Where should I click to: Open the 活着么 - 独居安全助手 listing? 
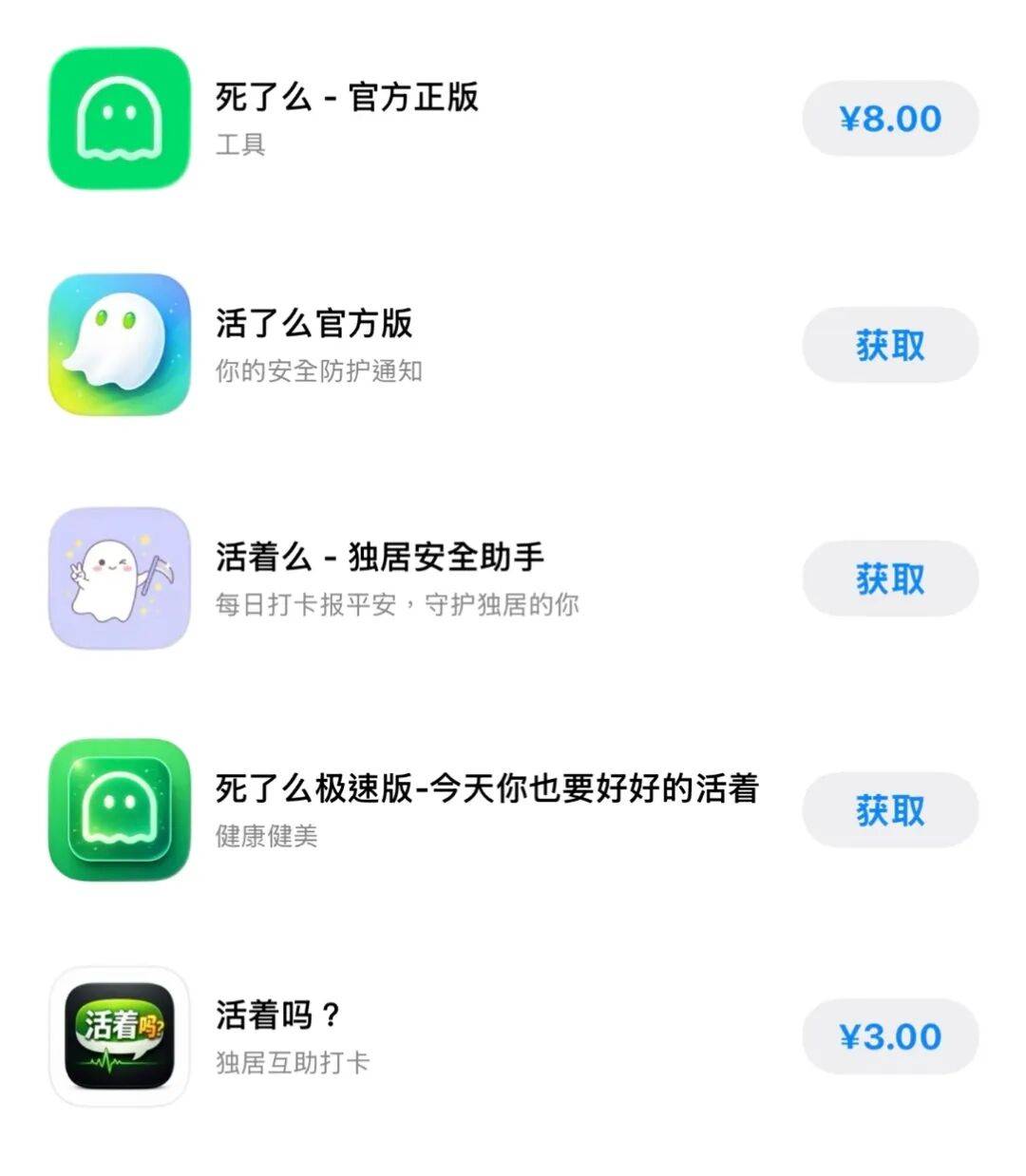tap(379, 558)
